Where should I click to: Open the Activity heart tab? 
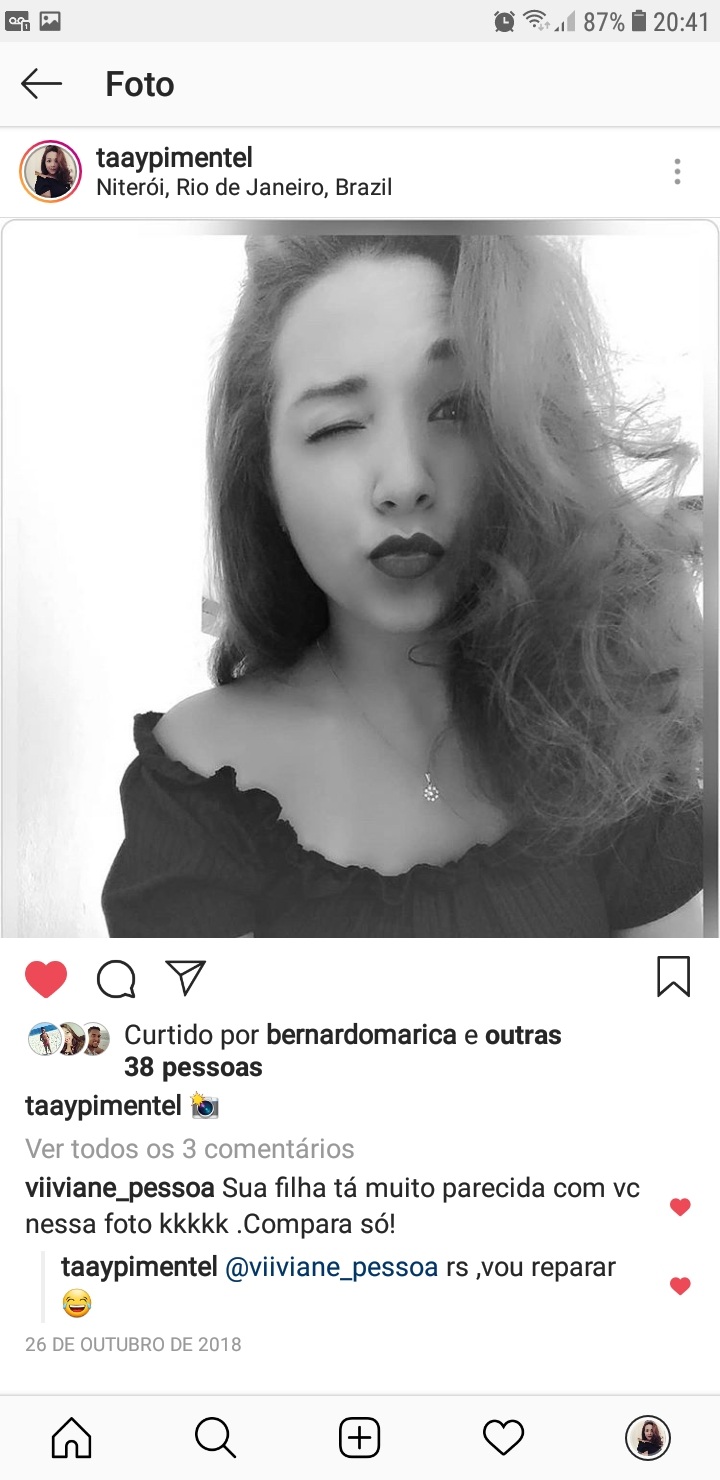503,1438
